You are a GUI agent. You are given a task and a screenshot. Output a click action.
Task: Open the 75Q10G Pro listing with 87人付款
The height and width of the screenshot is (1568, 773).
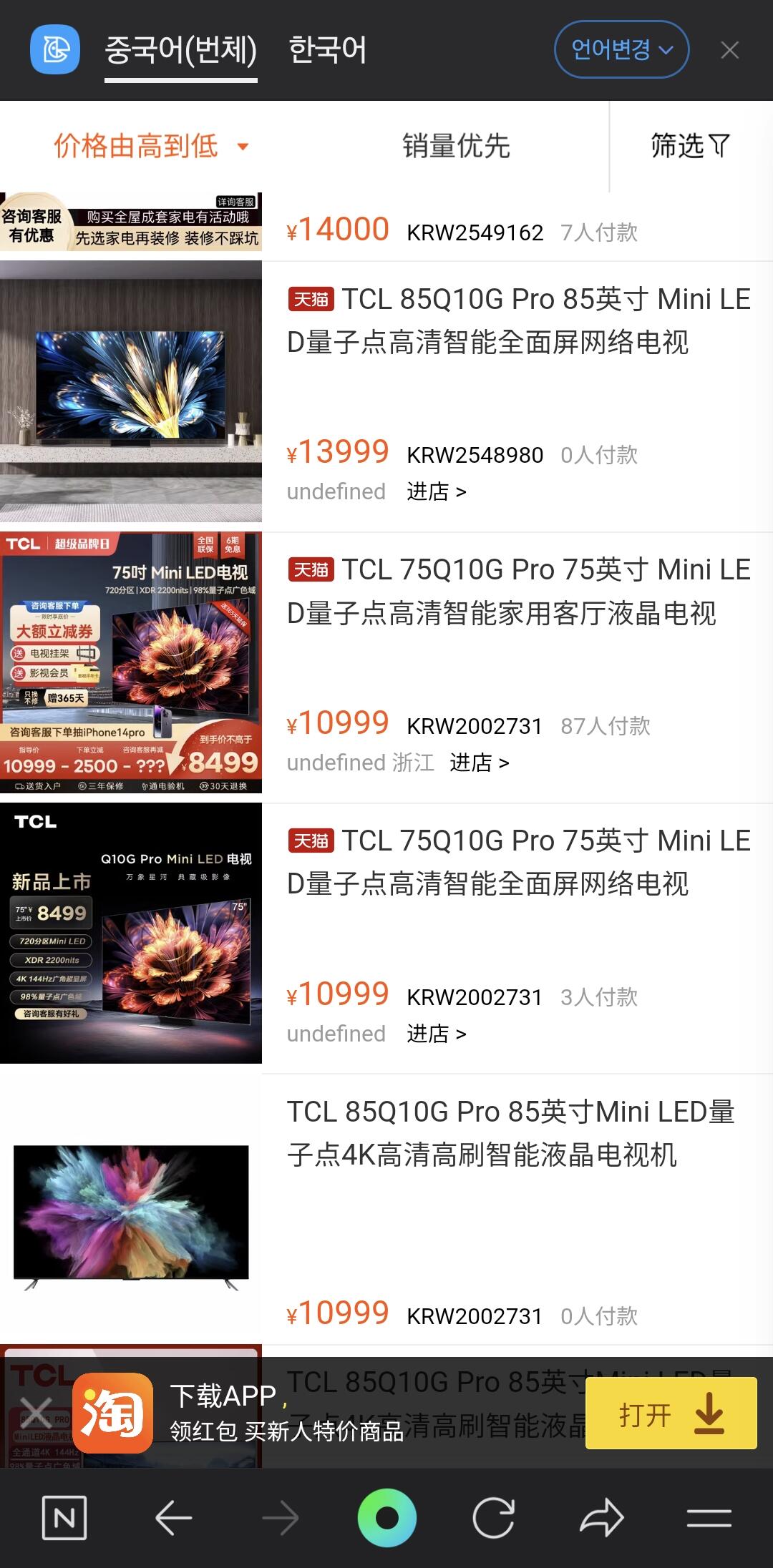pyautogui.click(x=518, y=592)
